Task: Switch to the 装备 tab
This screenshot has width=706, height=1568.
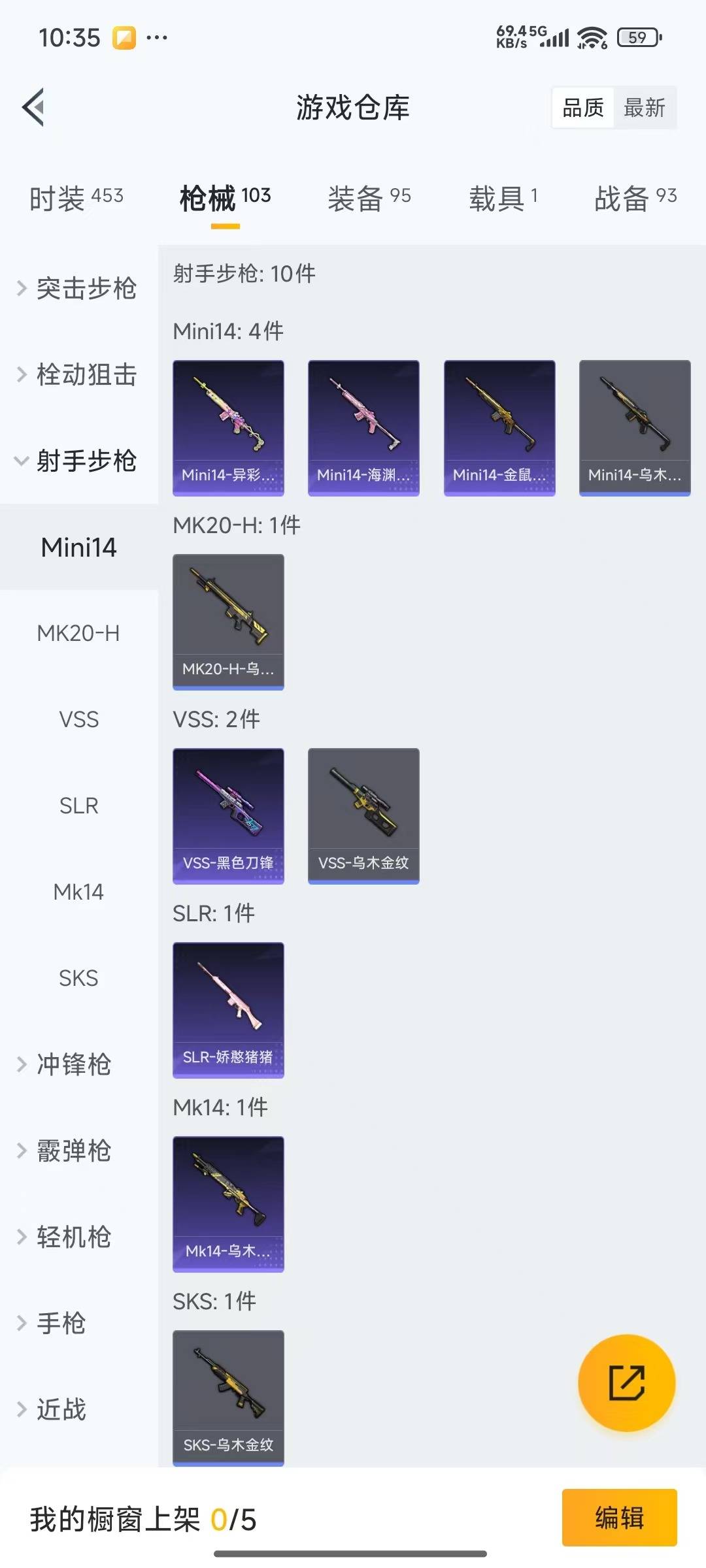Action: (x=369, y=198)
